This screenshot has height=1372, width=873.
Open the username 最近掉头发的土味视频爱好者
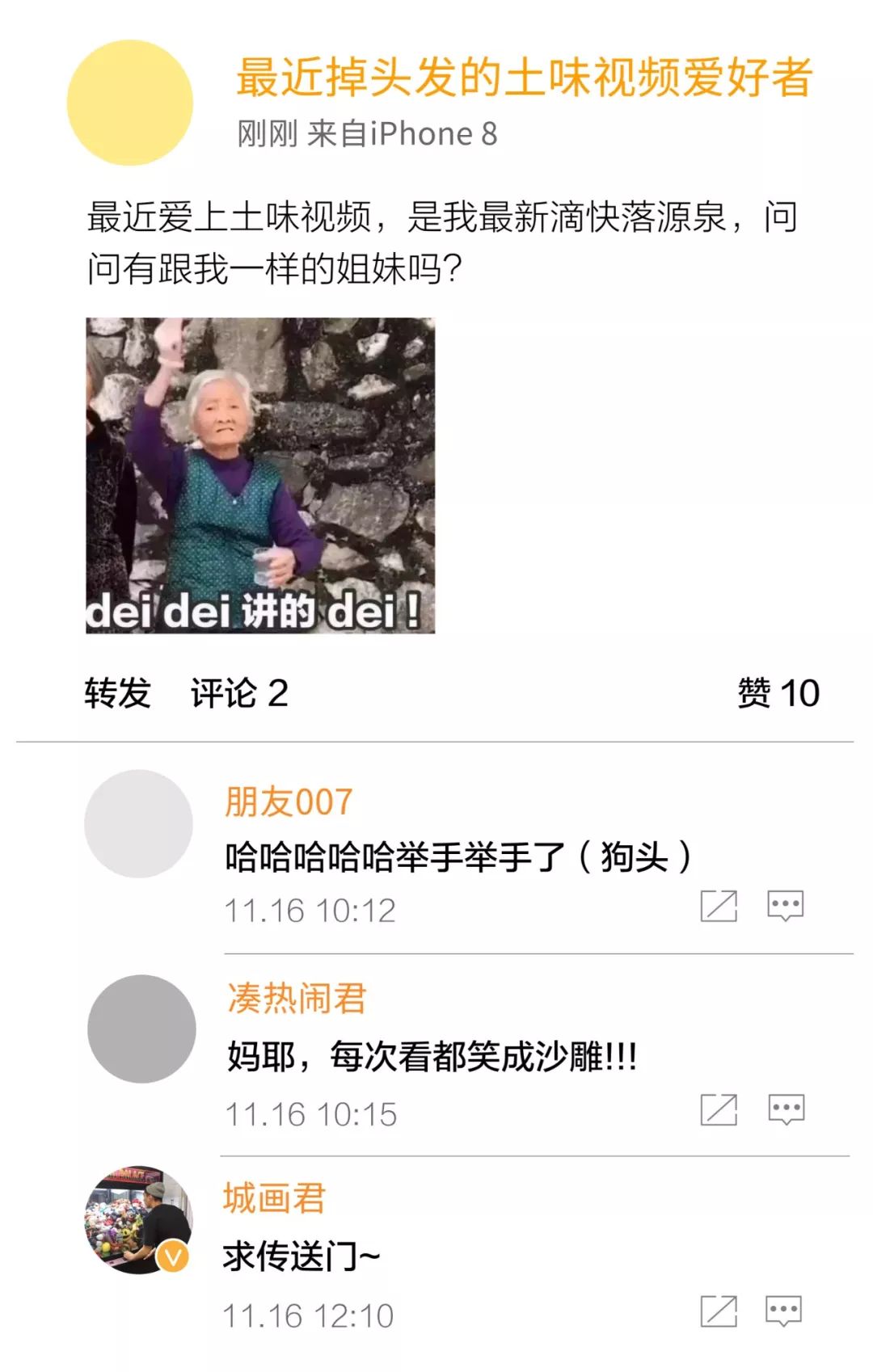tap(525, 77)
